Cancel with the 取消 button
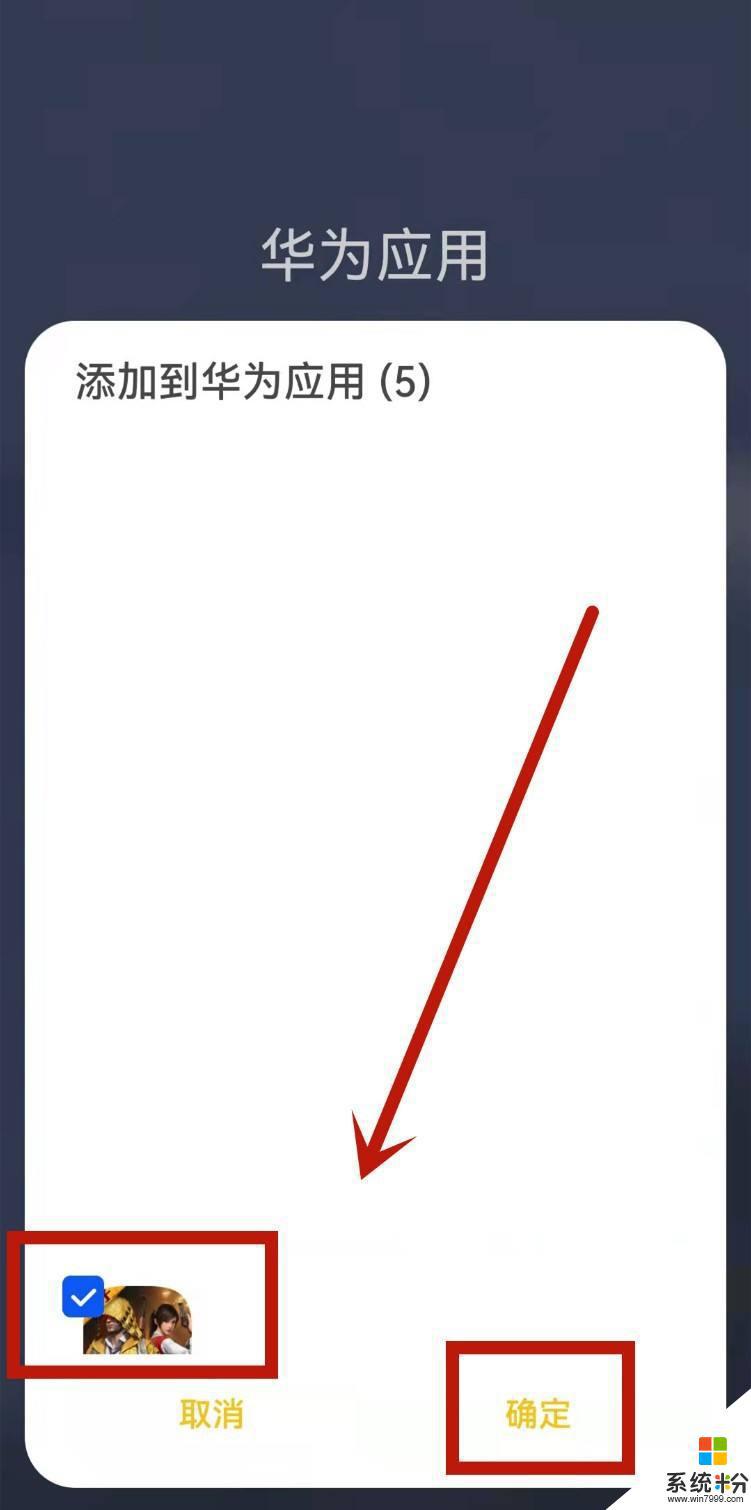 [212, 1414]
